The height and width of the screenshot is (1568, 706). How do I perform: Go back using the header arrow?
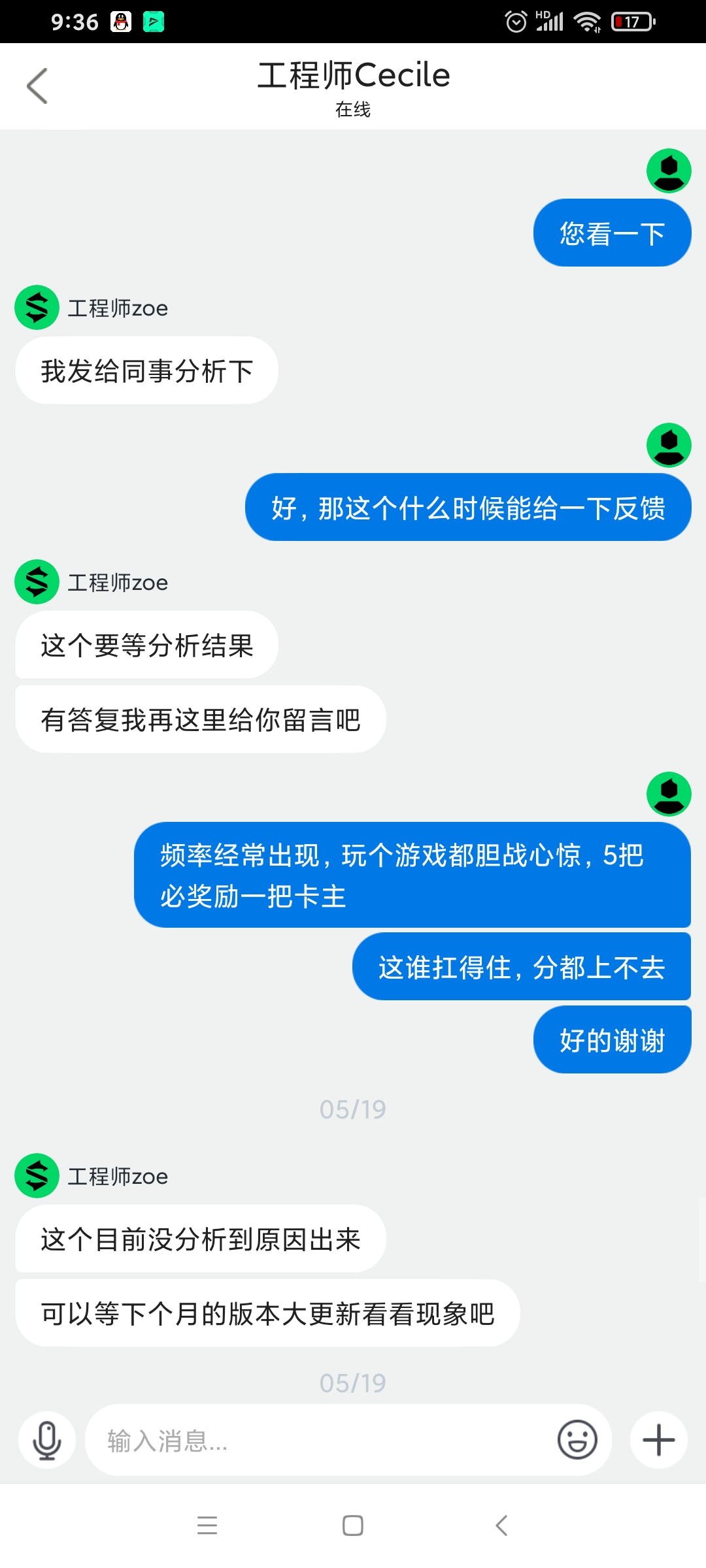[37, 86]
